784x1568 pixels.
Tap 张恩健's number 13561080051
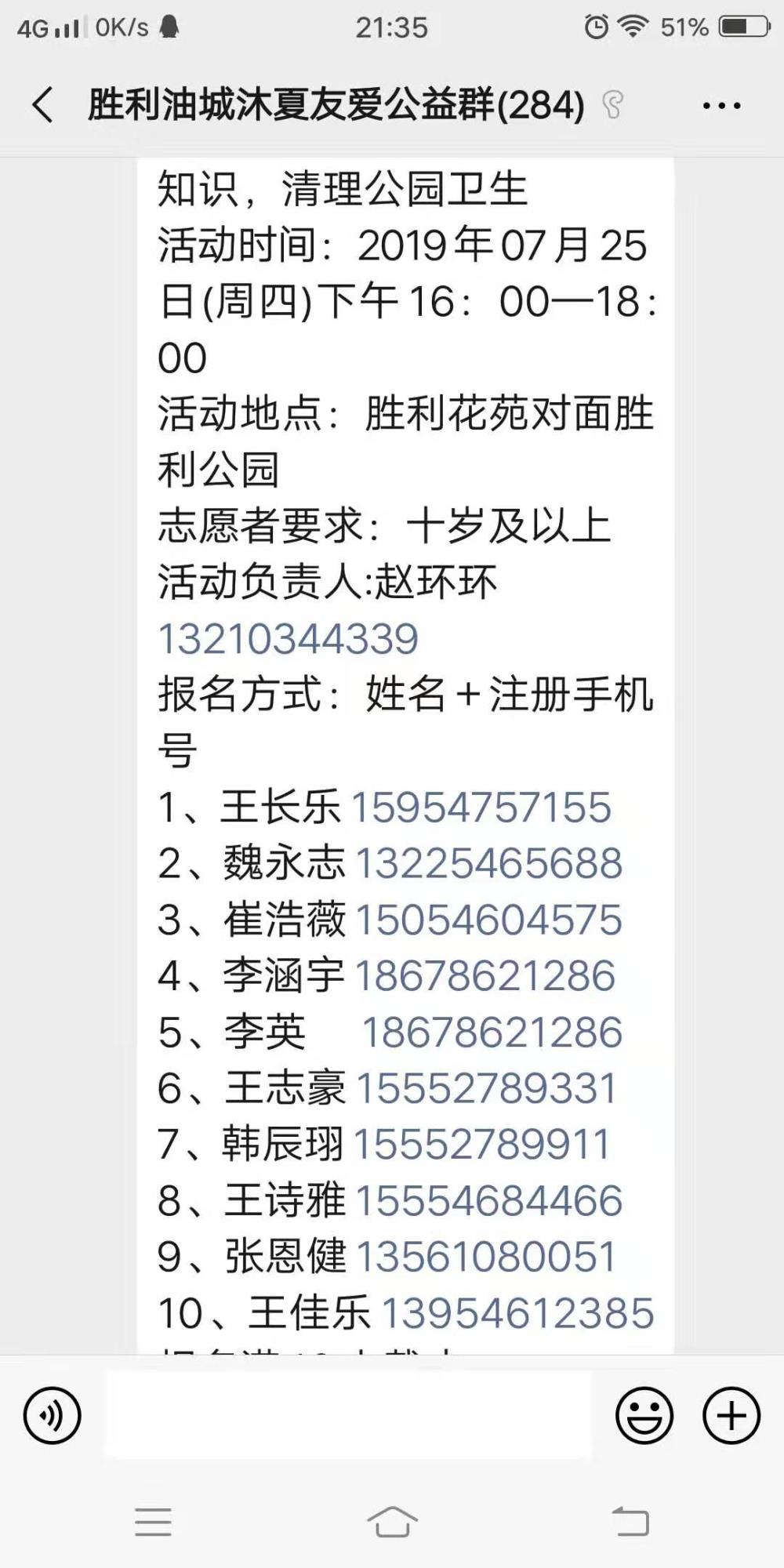pyautogui.click(x=486, y=1257)
